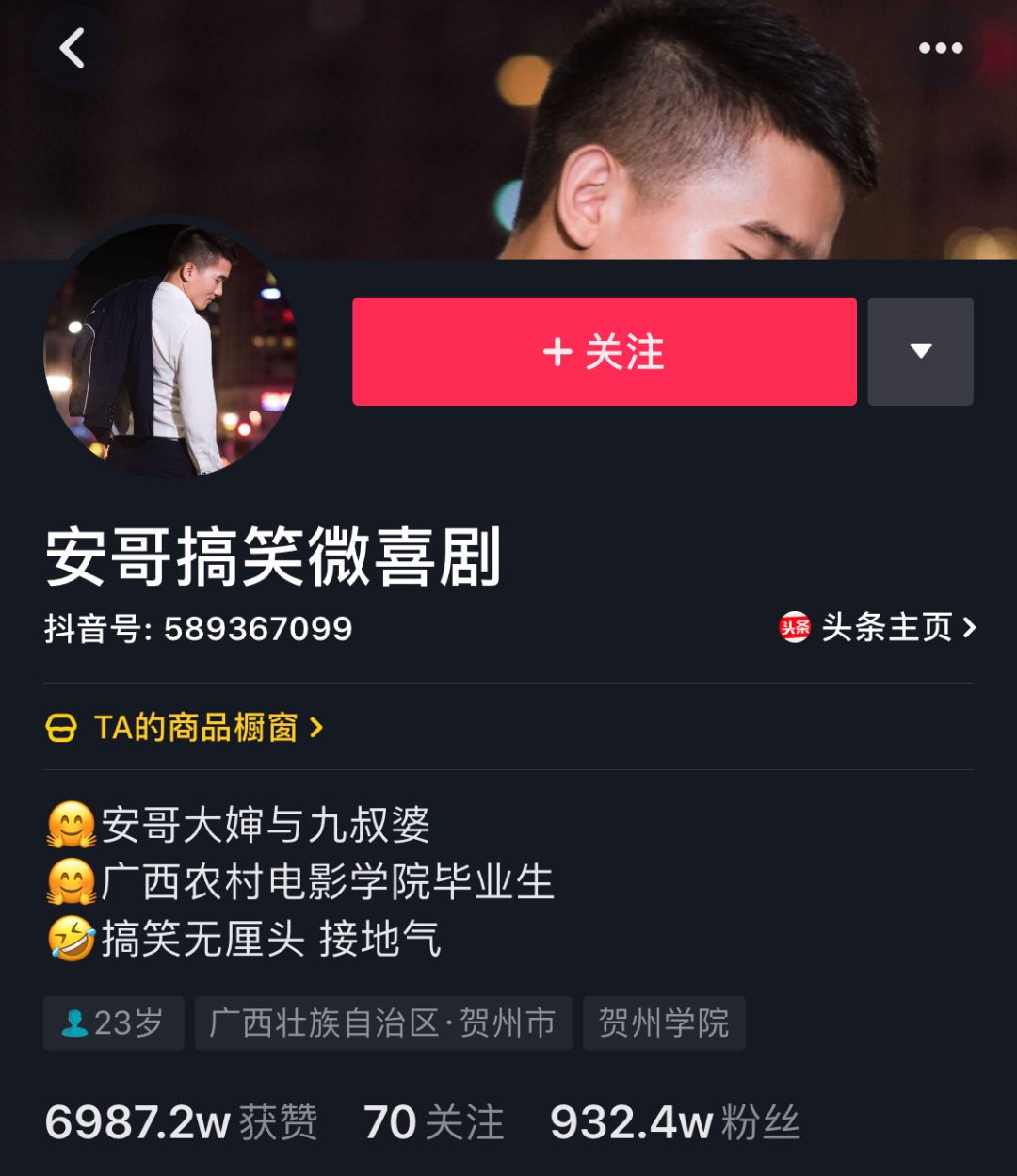Select the shopping bag storefront icon
This screenshot has width=1017, height=1176.
[x=61, y=727]
